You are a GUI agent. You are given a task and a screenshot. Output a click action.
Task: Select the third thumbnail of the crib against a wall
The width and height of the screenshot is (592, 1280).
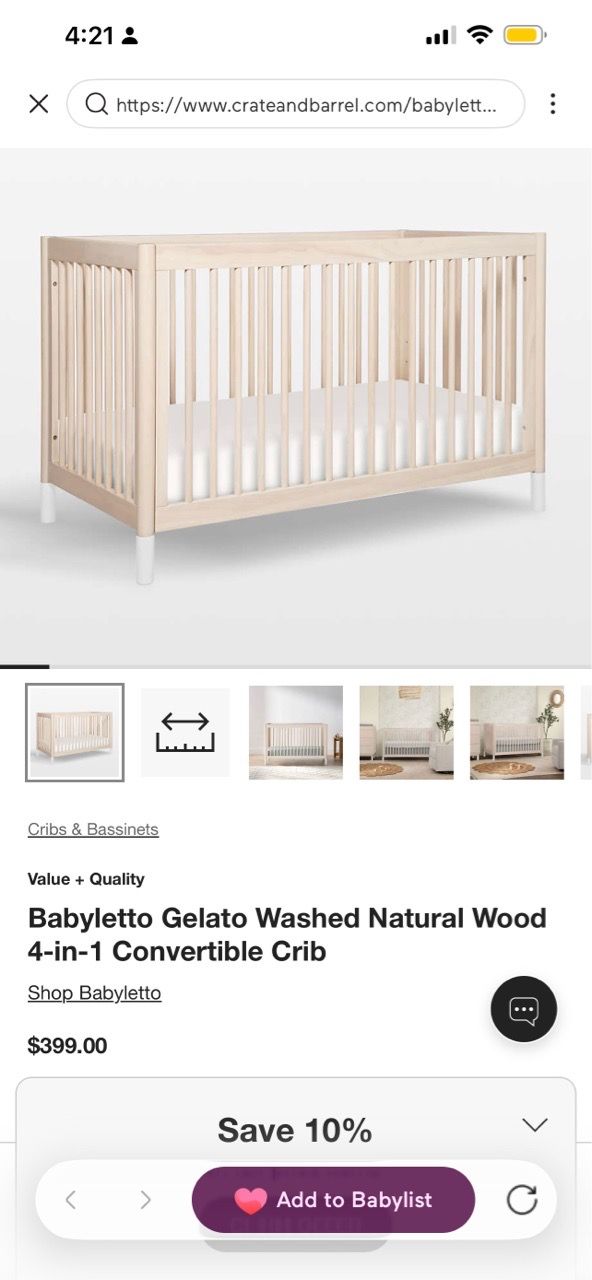pyautogui.click(x=296, y=733)
